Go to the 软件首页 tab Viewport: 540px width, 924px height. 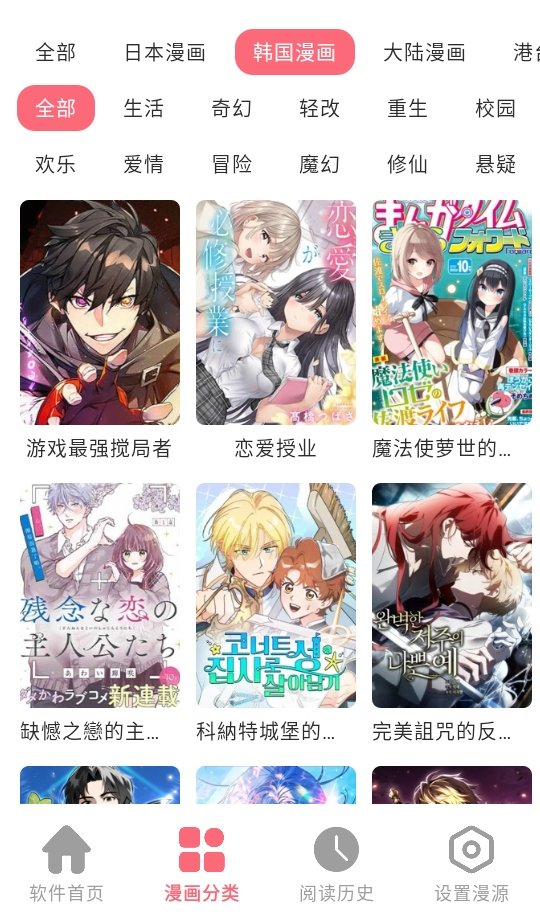pyautogui.click(x=67, y=863)
